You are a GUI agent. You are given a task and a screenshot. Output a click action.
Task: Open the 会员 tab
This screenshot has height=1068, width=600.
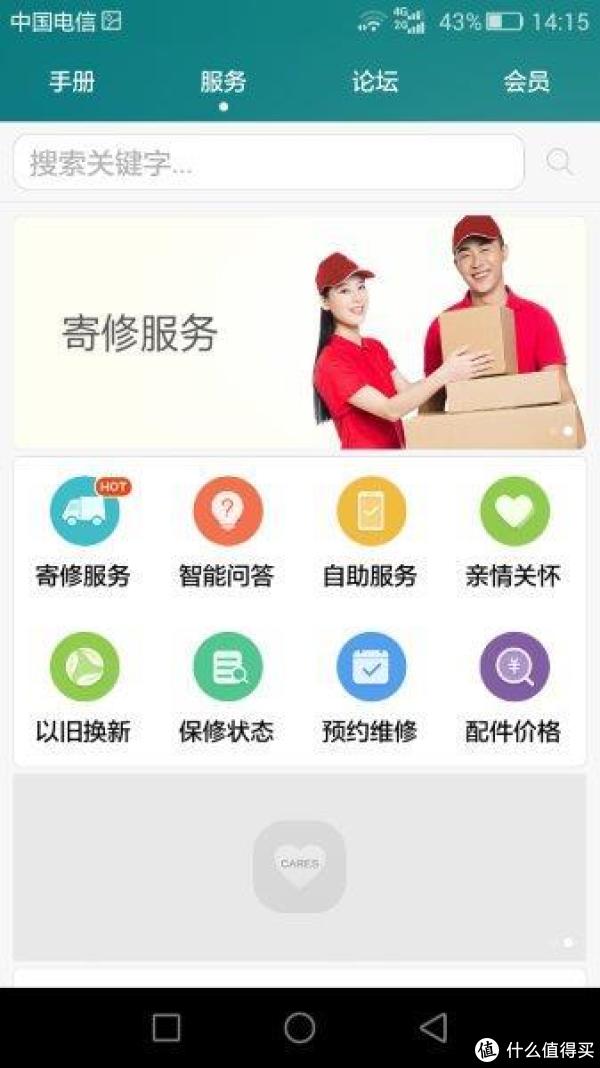pyautogui.click(x=526, y=82)
